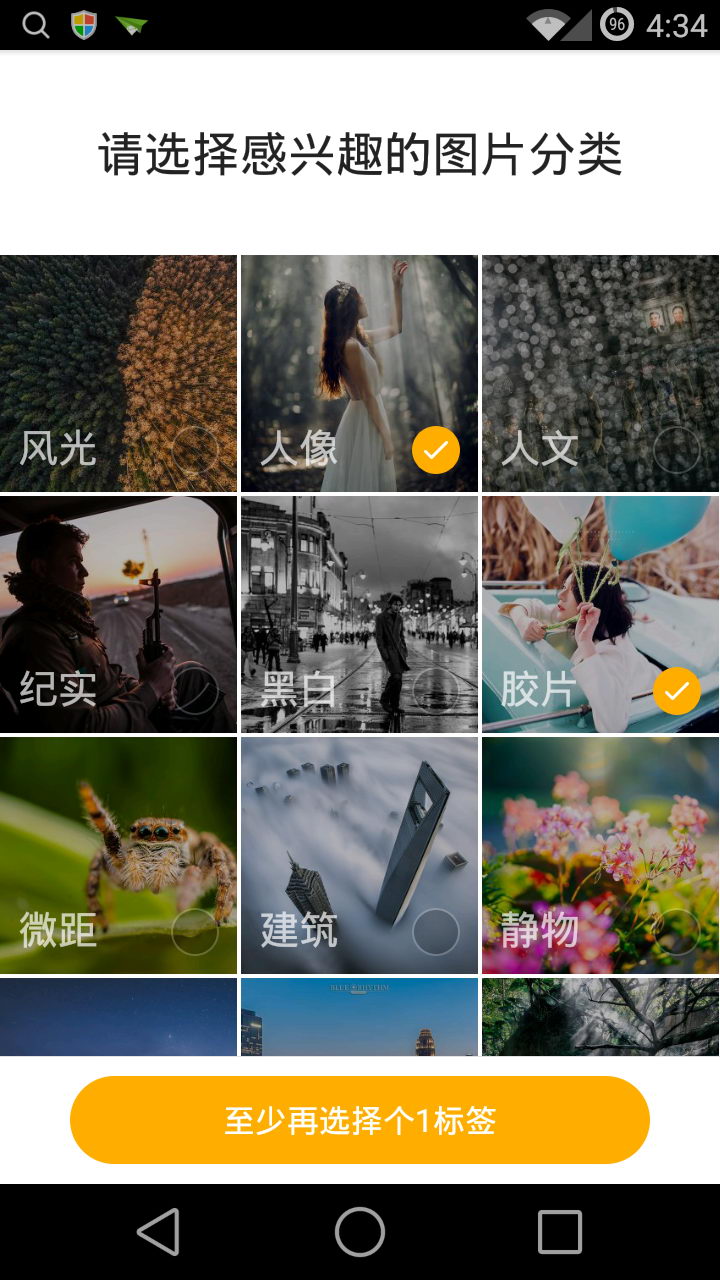Pick the 纪实 category
720x1280 pixels.
[x=118, y=614]
